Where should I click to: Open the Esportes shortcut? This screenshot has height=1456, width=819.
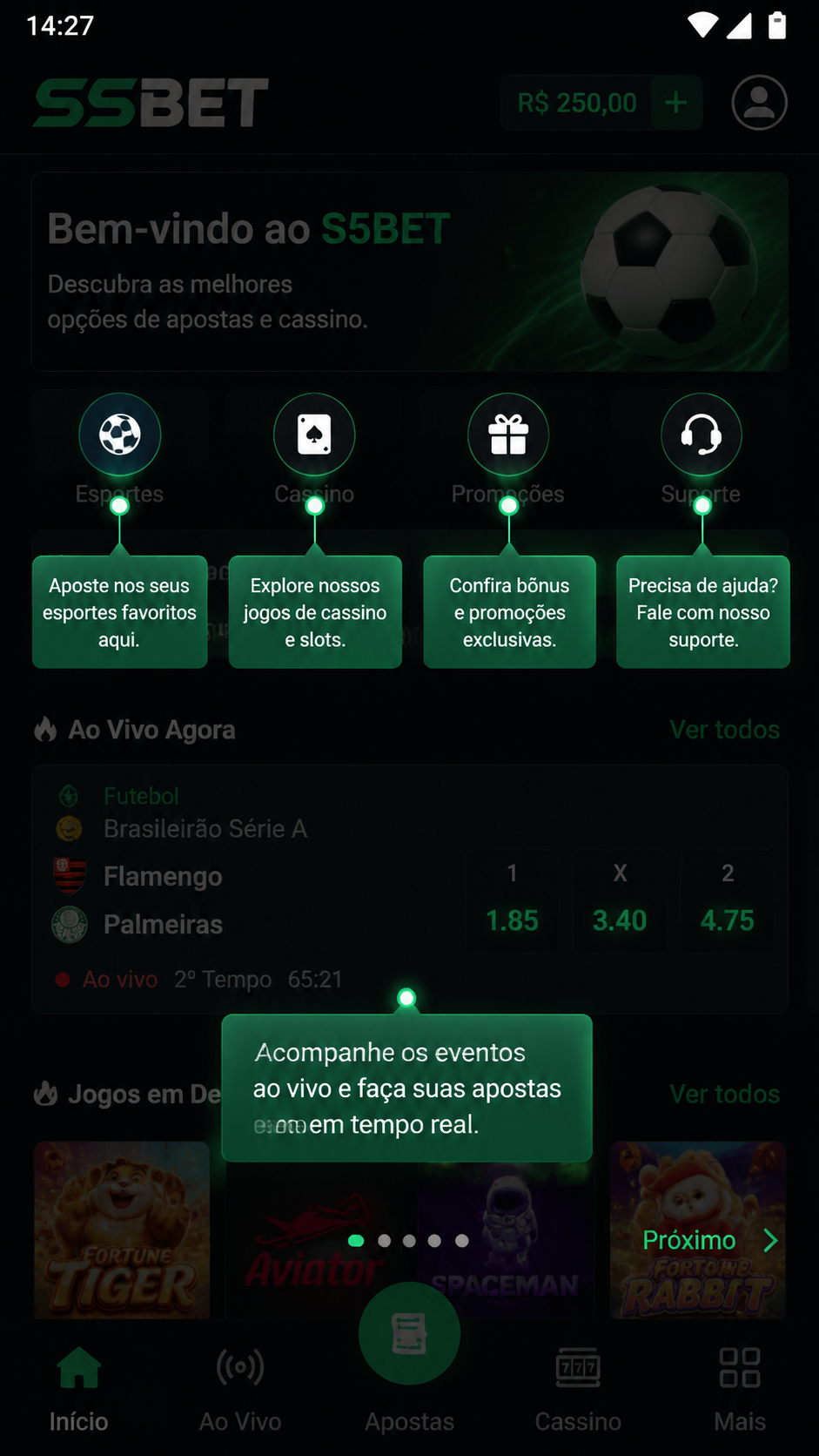(119, 435)
